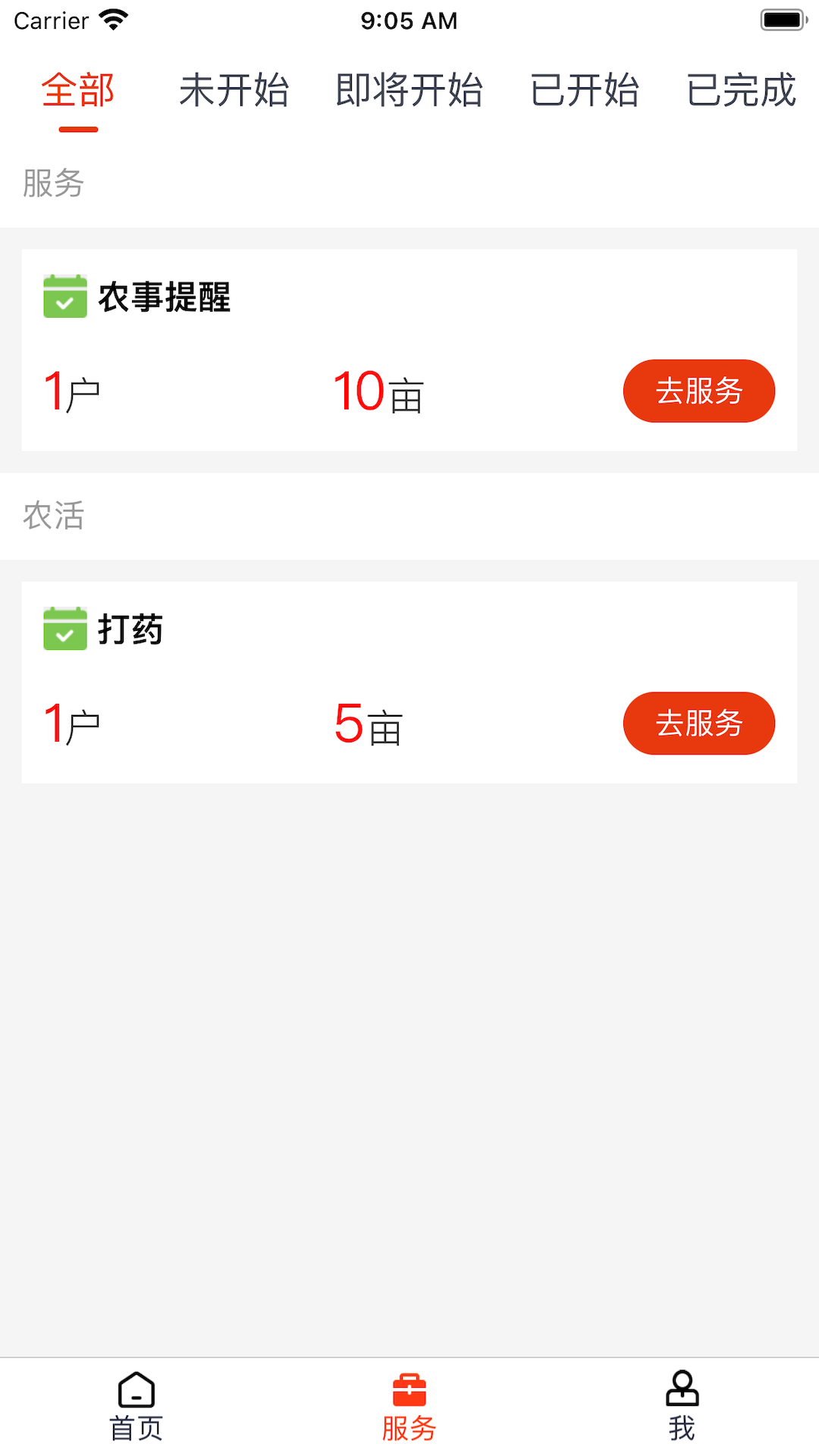Switch to the 即将开始 tab
Image resolution: width=819 pixels, height=1456 pixels.
coord(410,90)
